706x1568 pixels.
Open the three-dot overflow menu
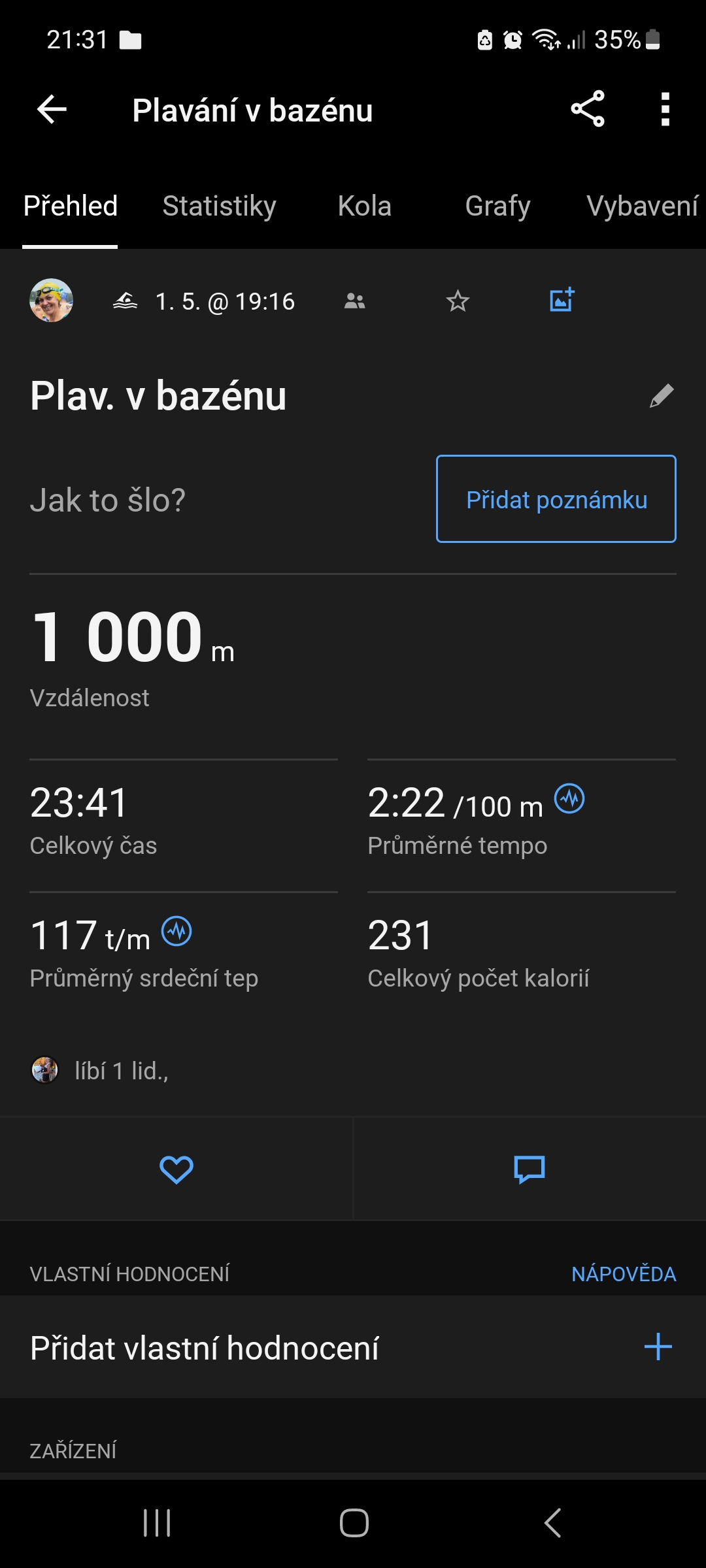click(665, 109)
